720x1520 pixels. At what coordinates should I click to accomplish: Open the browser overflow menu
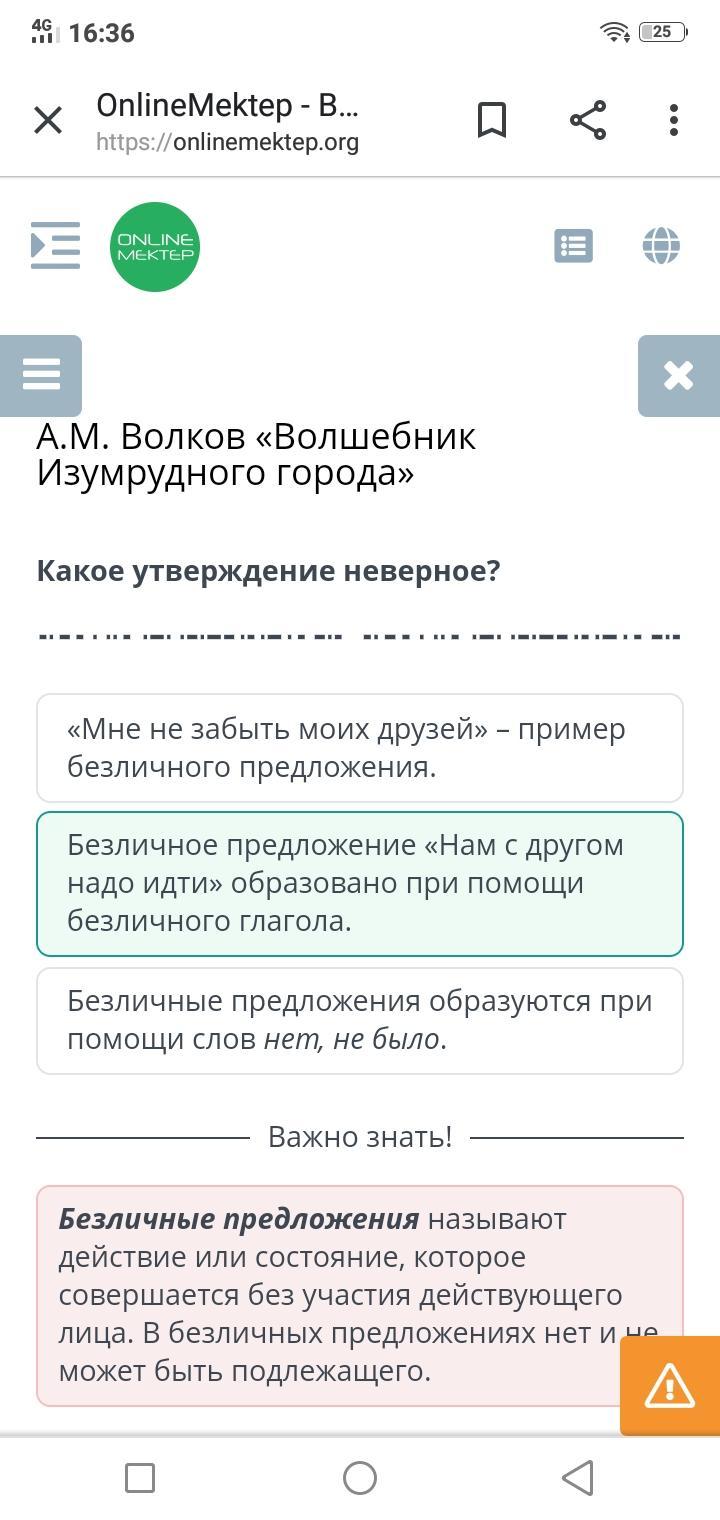coord(673,121)
